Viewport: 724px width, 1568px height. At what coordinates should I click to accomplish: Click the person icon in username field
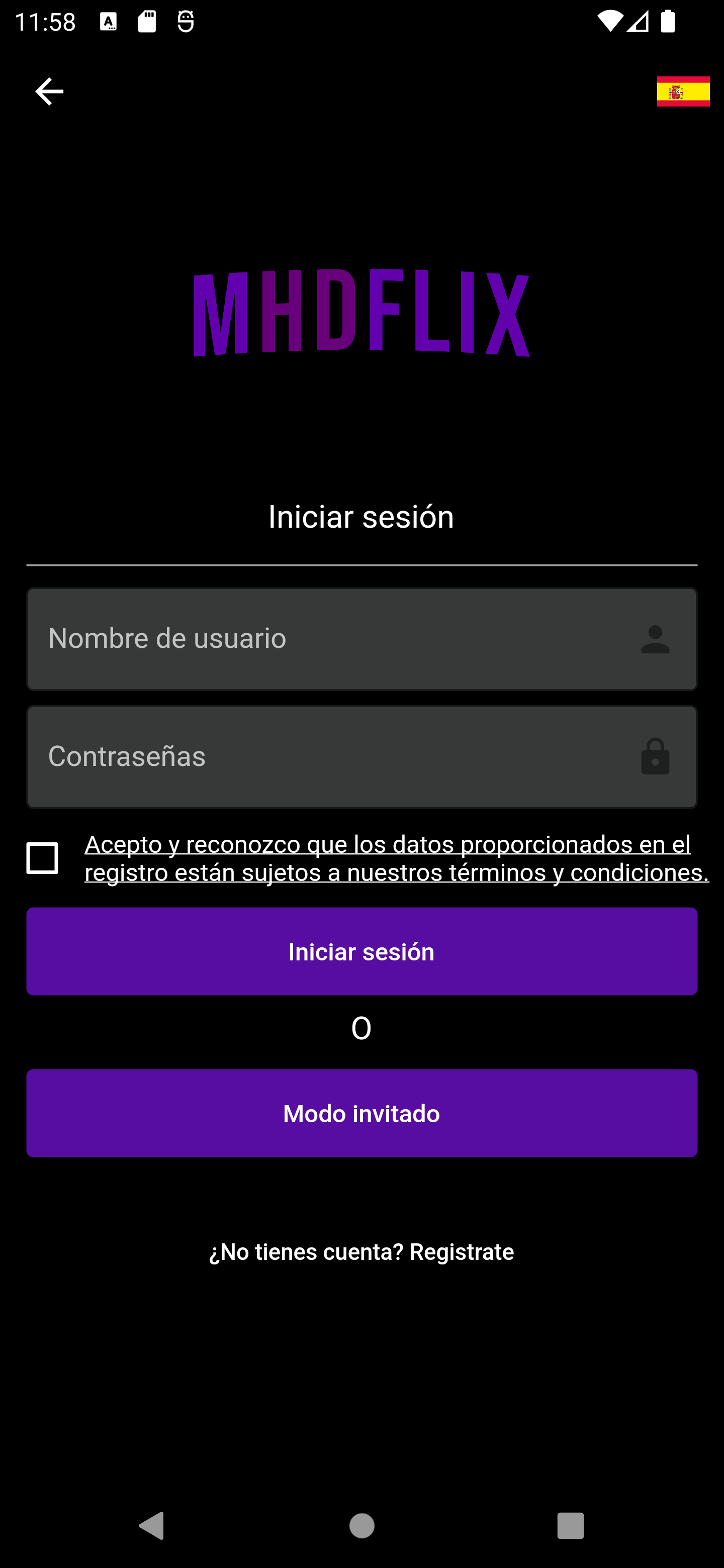655,639
